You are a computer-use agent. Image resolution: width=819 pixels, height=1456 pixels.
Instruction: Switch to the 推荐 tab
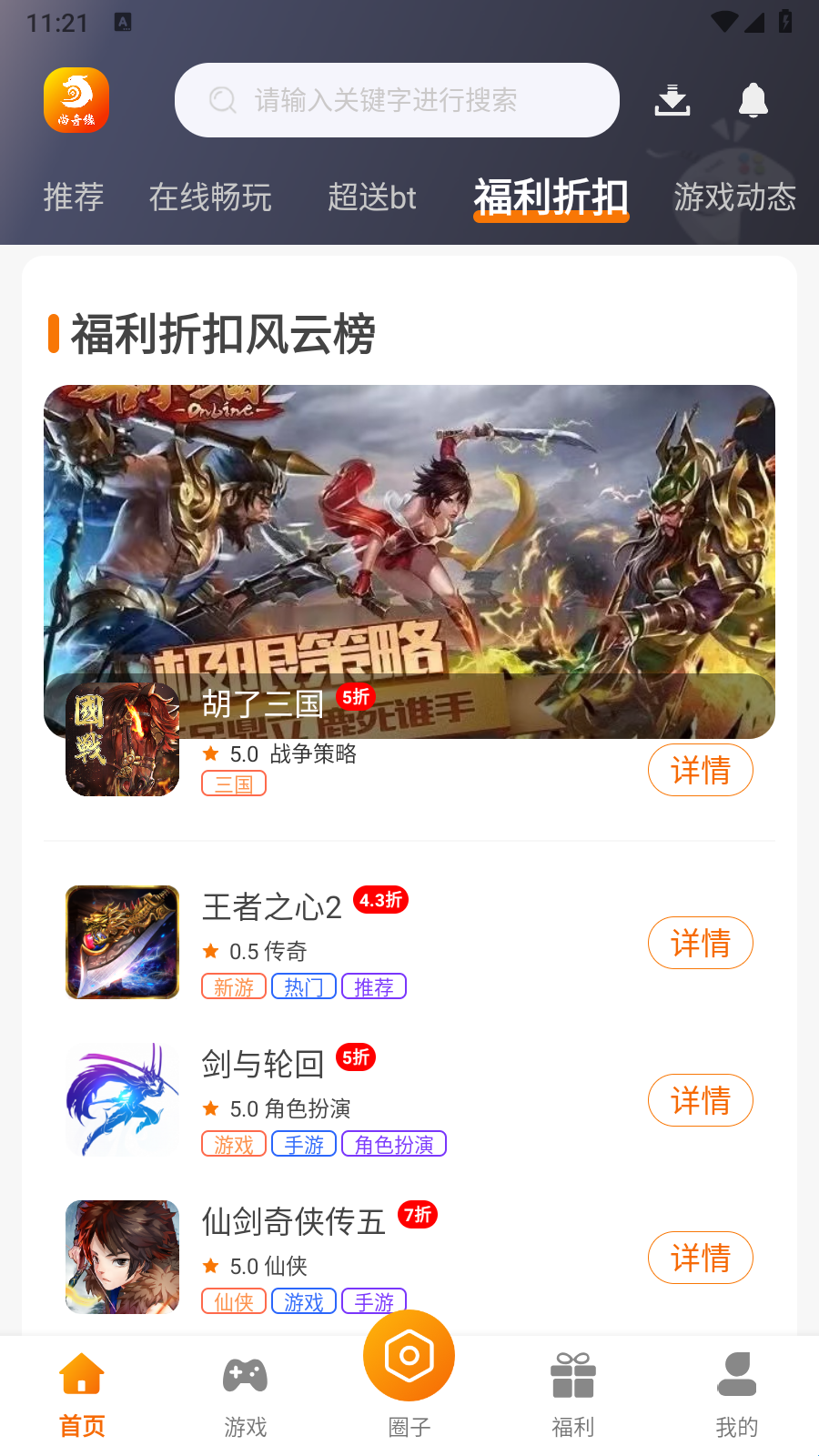(74, 197)
